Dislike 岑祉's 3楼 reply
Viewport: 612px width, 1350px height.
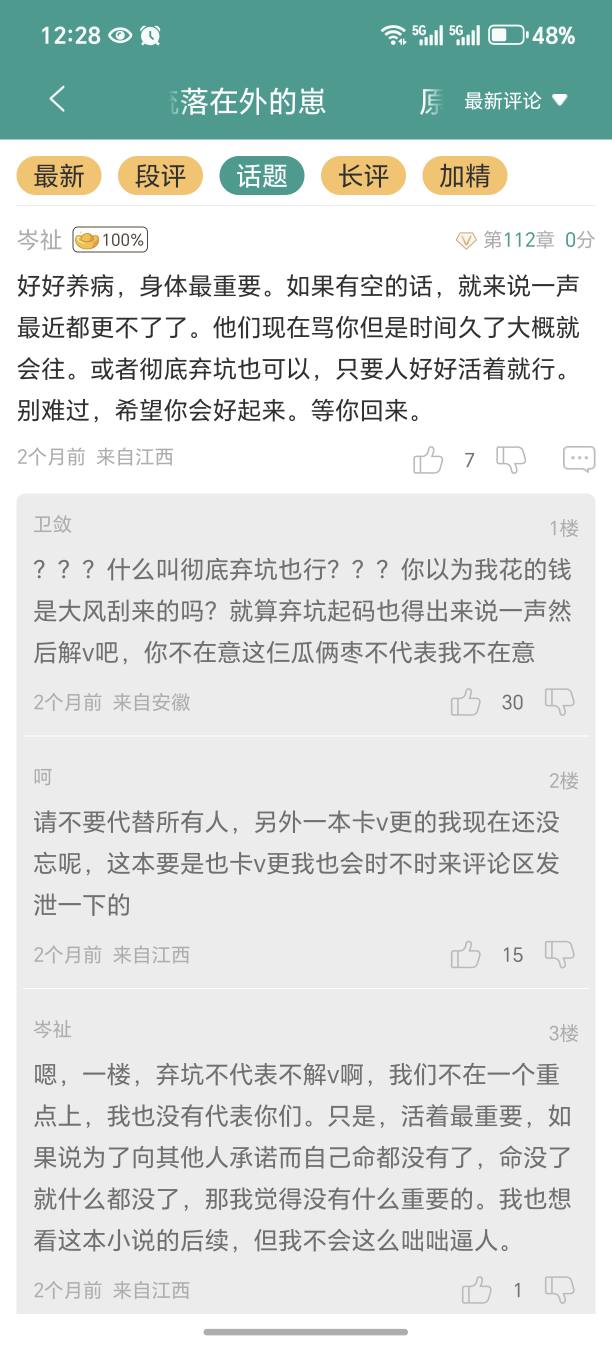pos(559,1290)
